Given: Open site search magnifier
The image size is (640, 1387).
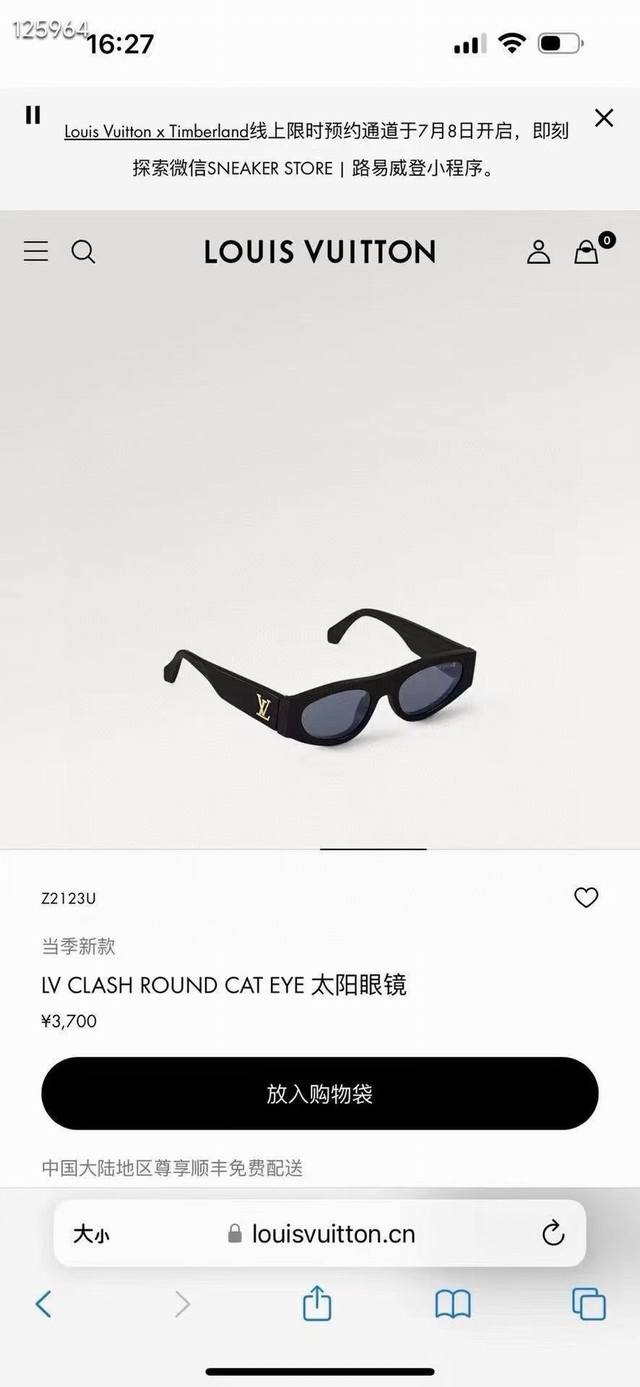Looking at the screenshot, I should point(84,251).
